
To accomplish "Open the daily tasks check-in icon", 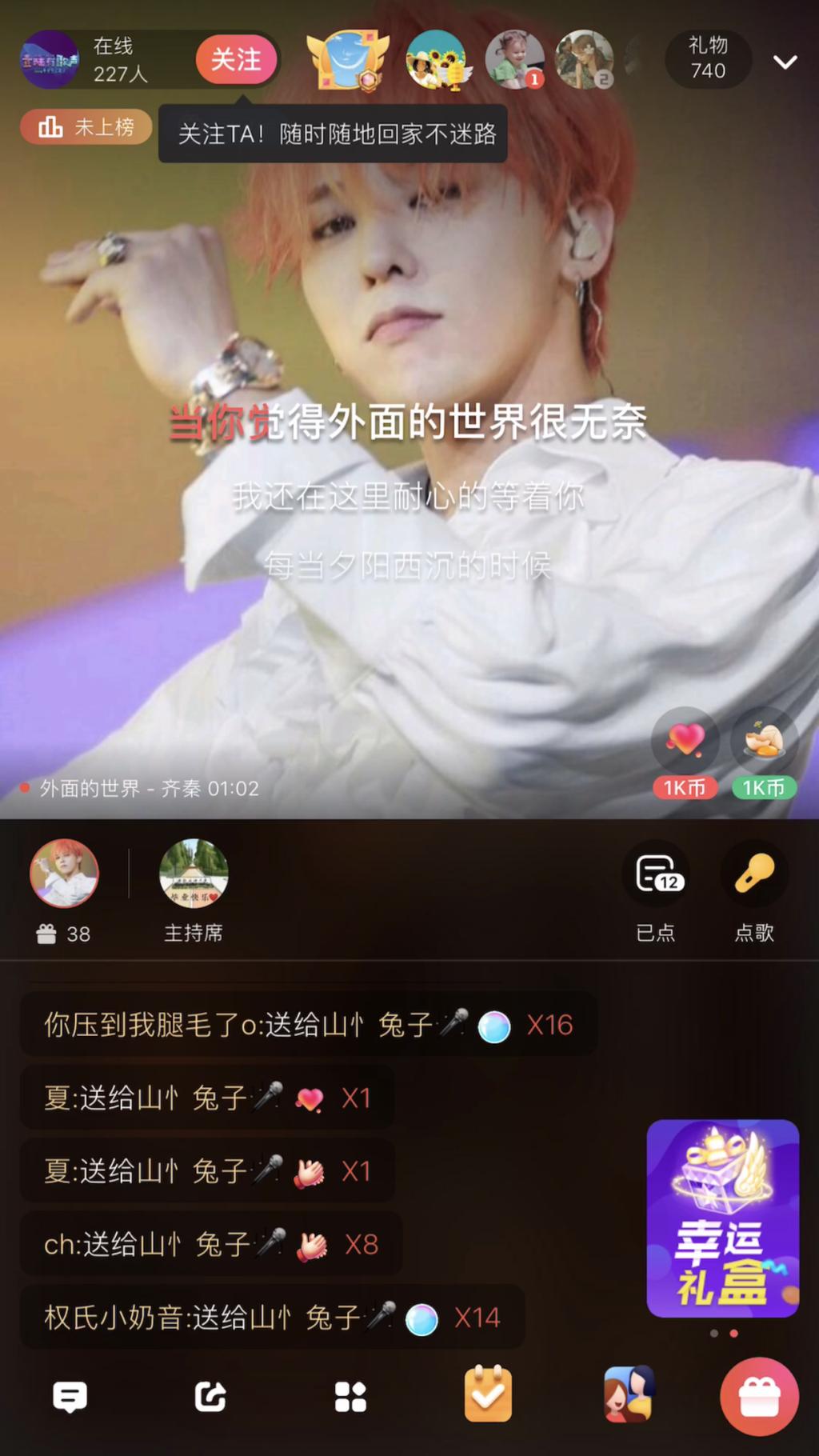I will tap(488, 1394).
